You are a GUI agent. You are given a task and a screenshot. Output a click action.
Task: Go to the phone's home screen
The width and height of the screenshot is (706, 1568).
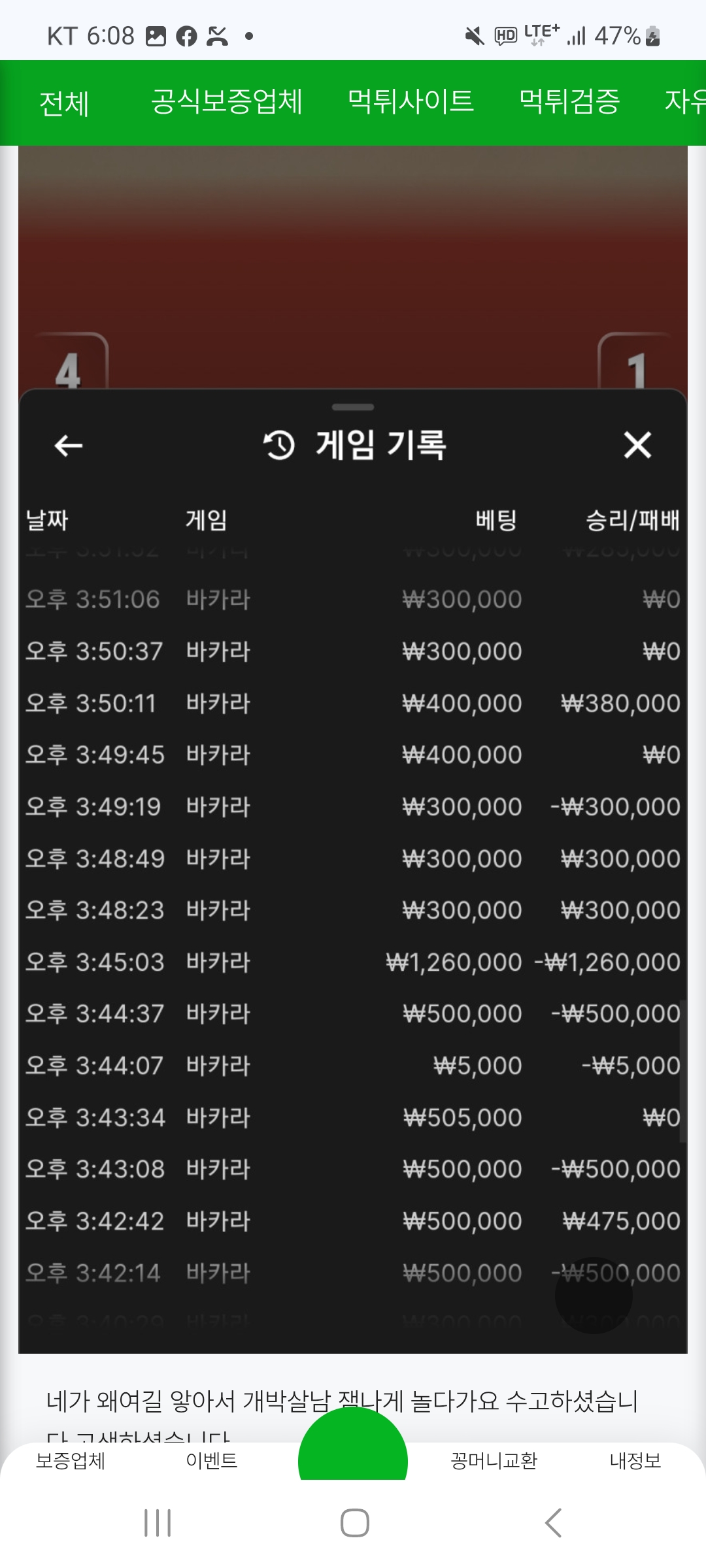coord(354,1523)
